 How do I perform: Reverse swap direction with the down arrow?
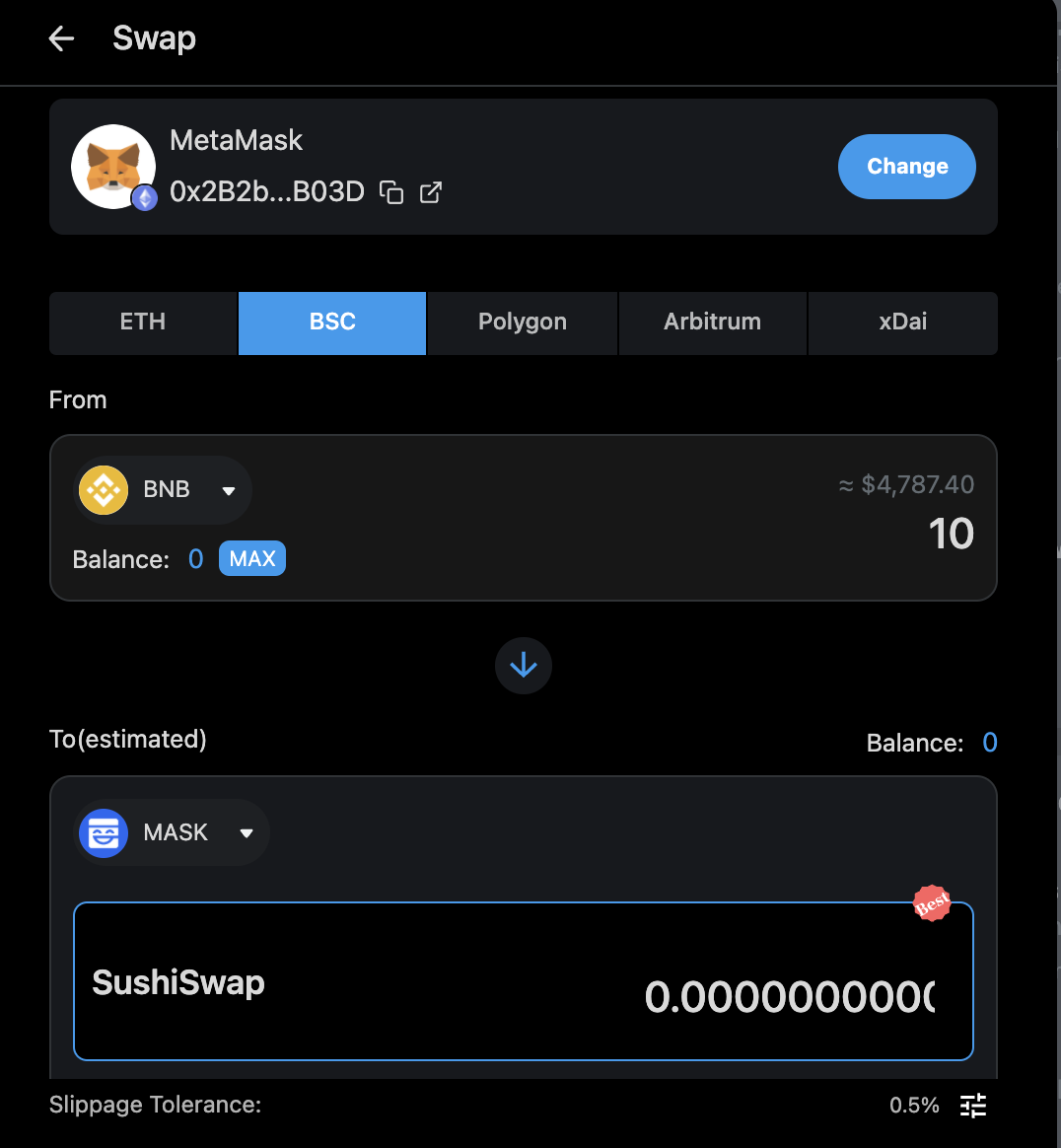click(x=523, y=666)
